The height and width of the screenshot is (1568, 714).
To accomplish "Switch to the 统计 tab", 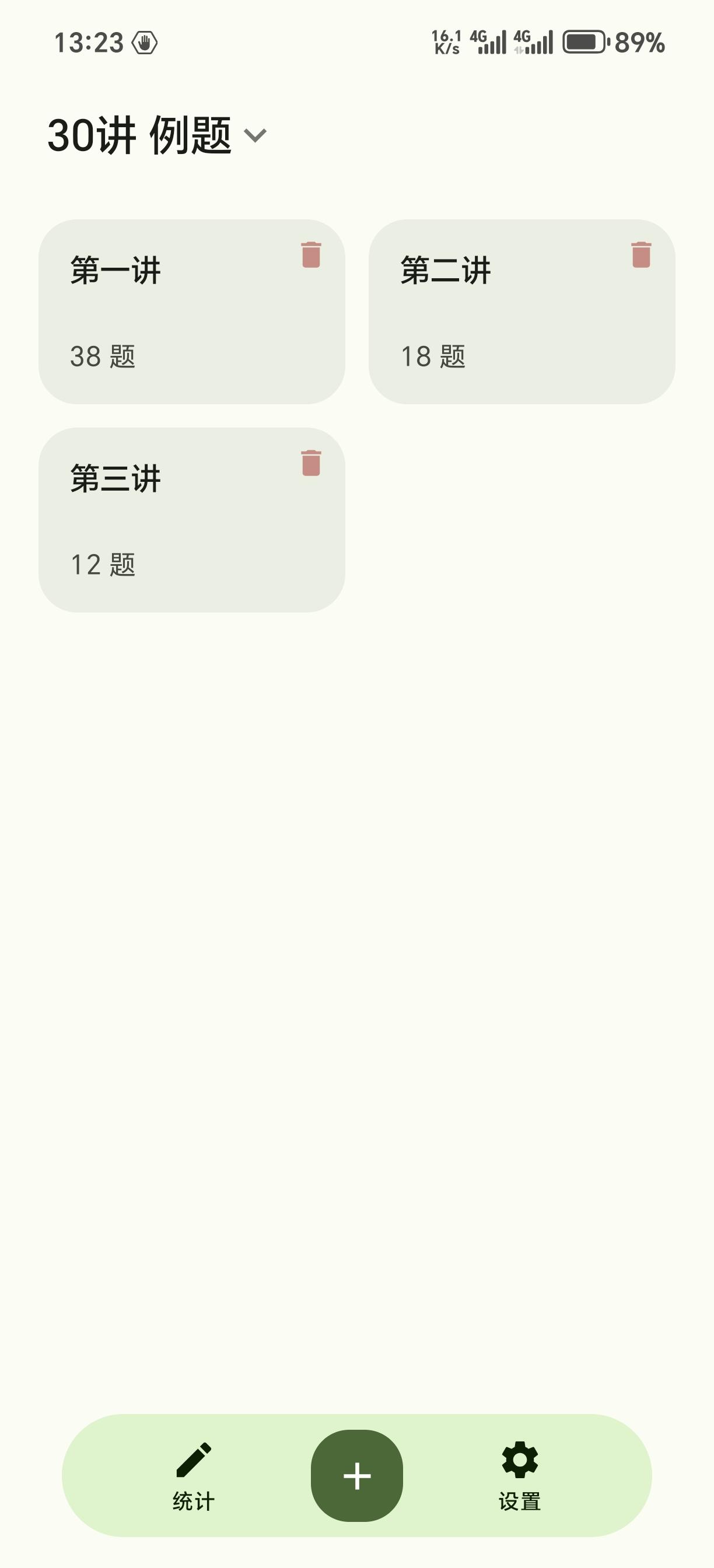I will [194, 1475].
